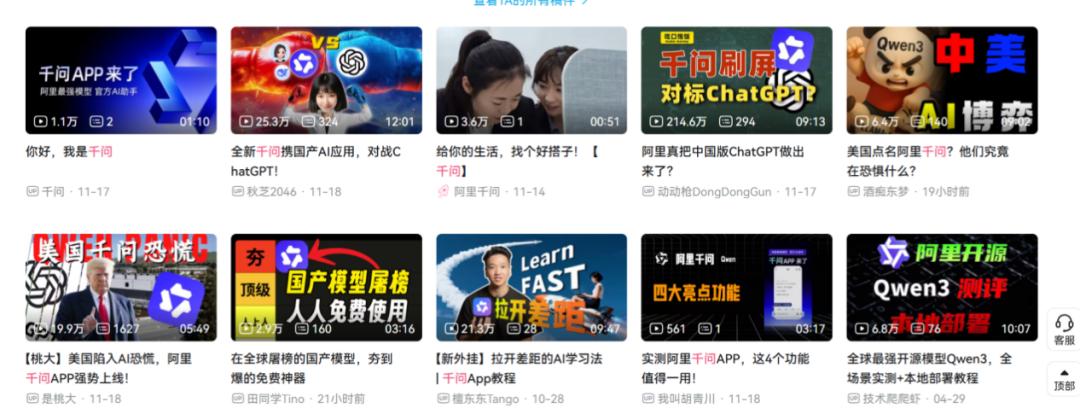Image resolution: width=1080 pixels, height=408 pixels.
Task: Play 全新千问携国产AI应用 video
Action: coord(326,80)
